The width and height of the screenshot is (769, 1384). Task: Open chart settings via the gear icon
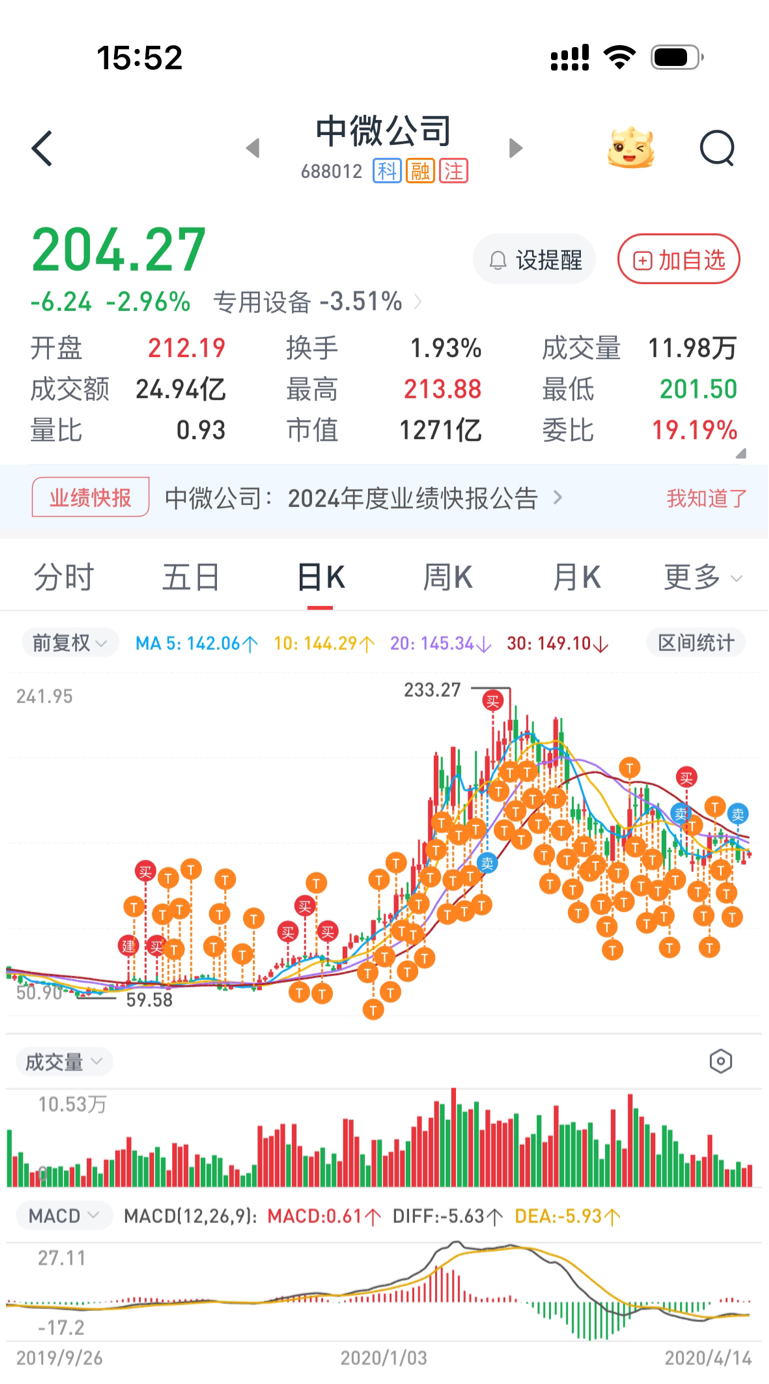pos(721,1061)
